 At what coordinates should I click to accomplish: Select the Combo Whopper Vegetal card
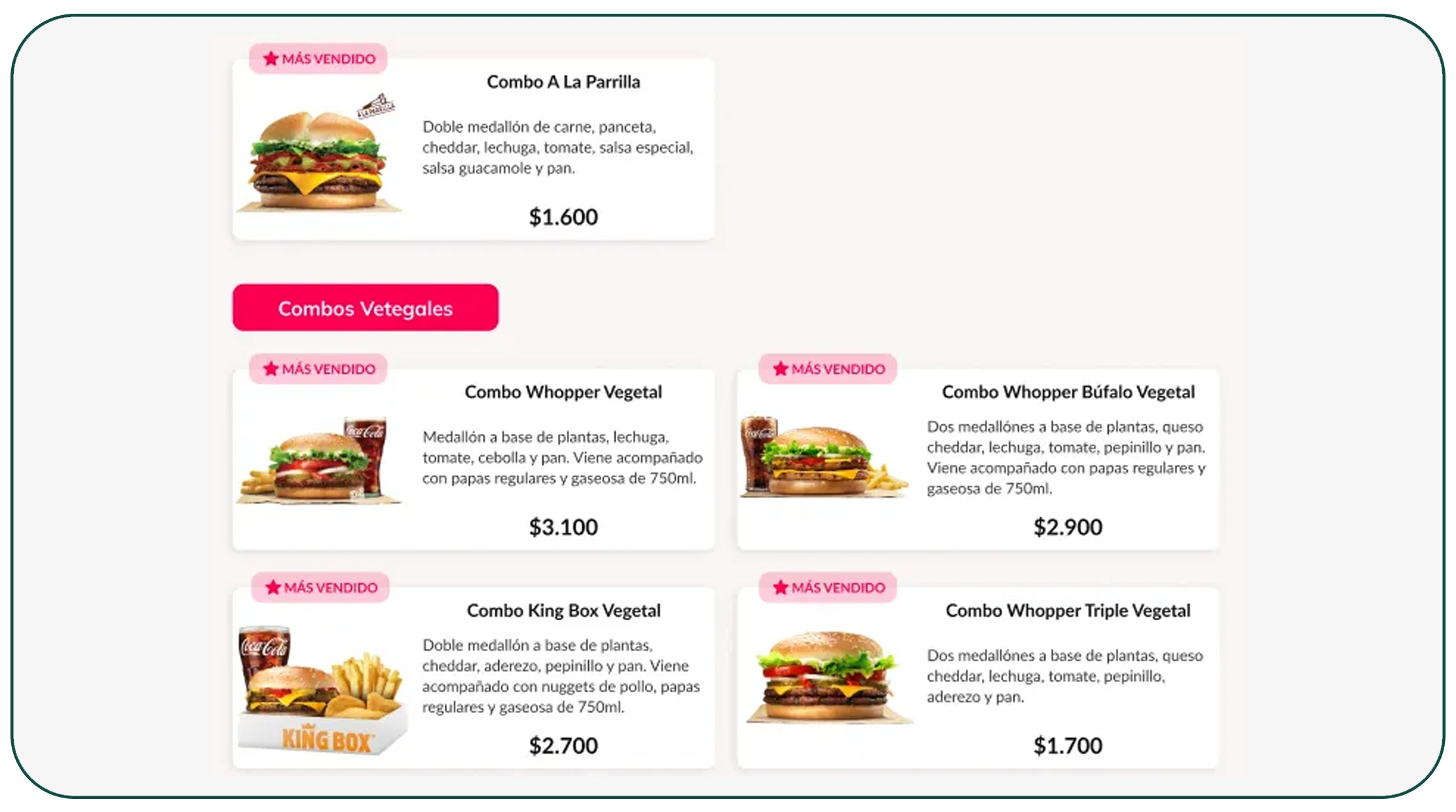click(x=473, y=460)
